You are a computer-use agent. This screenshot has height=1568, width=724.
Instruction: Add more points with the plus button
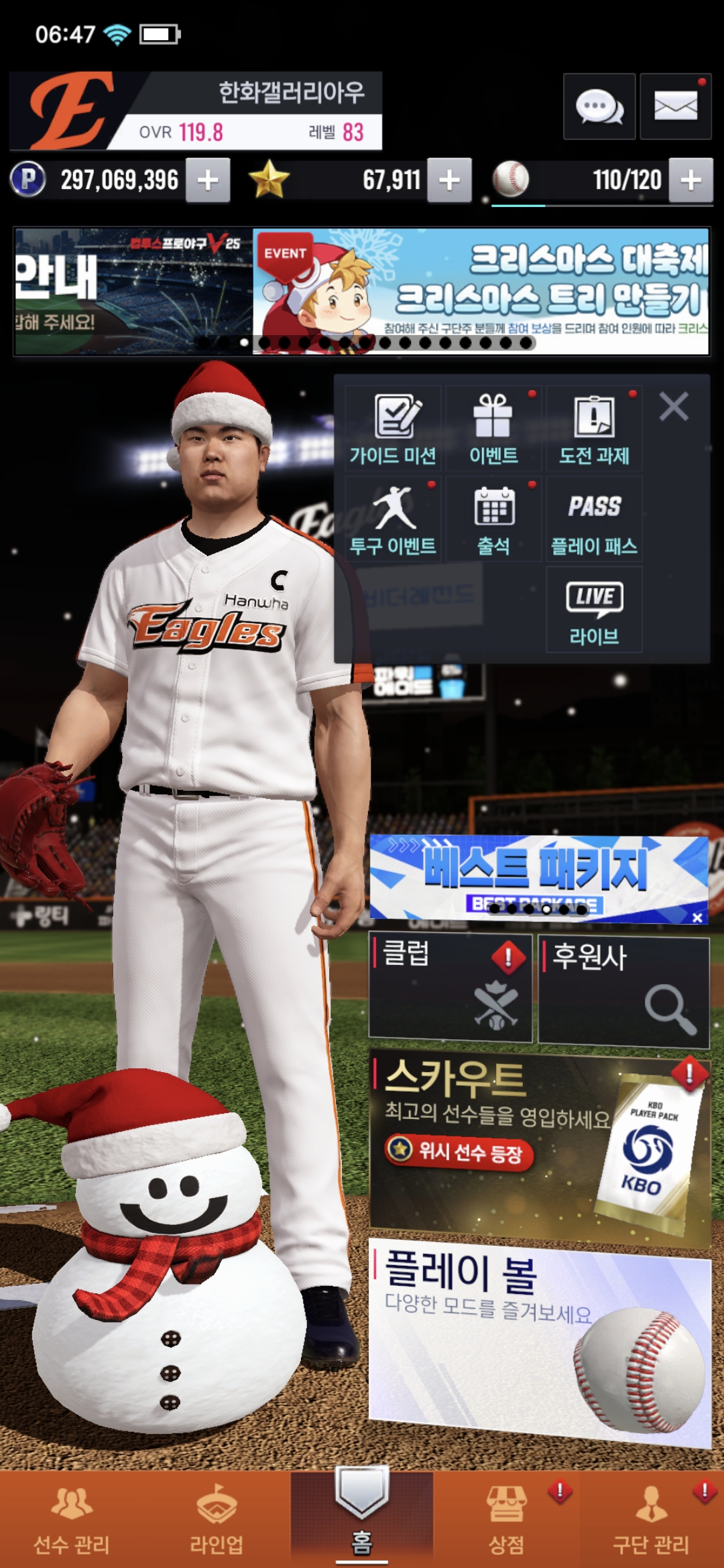208,180
